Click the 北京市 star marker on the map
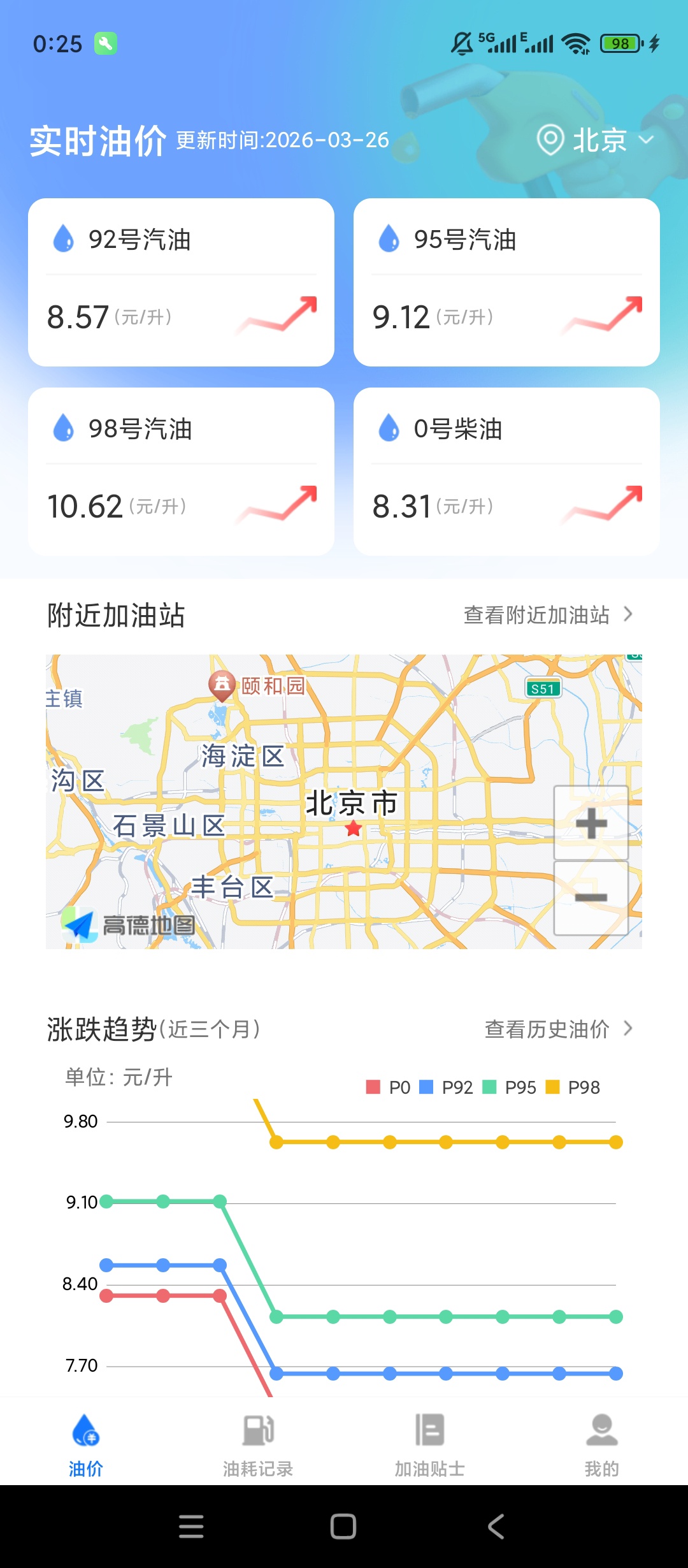This screenshot has height=1568, width=688. point(352,827)
